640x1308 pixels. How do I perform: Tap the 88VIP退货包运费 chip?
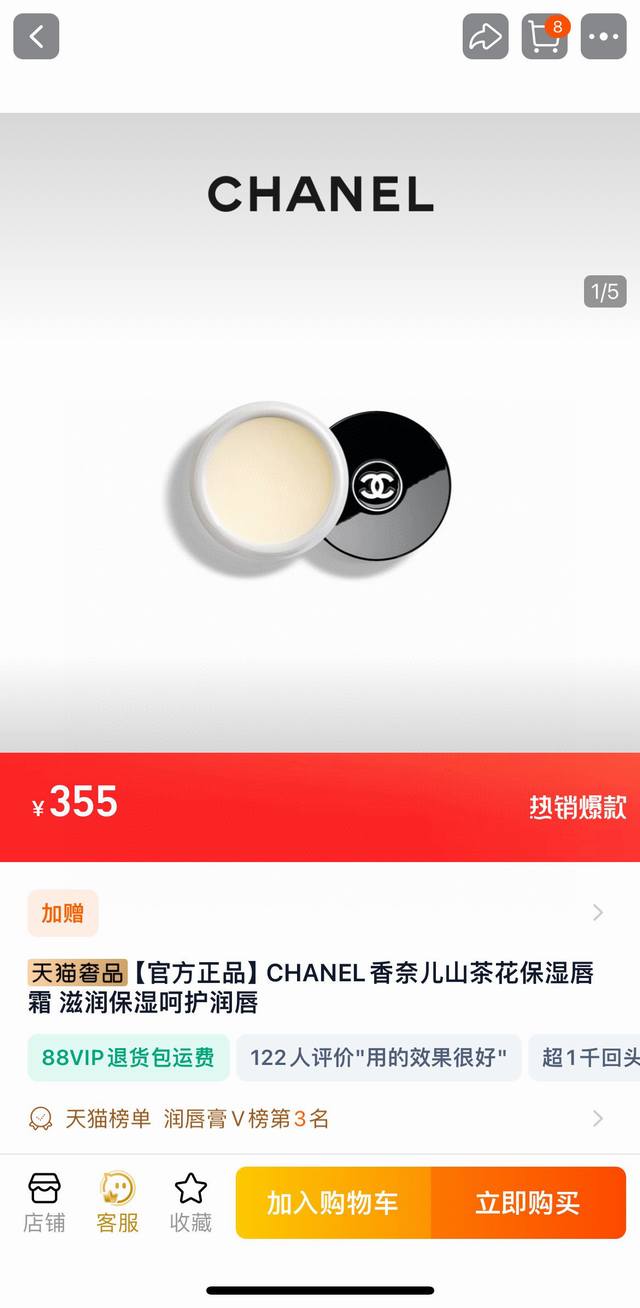click(128, 1057)
